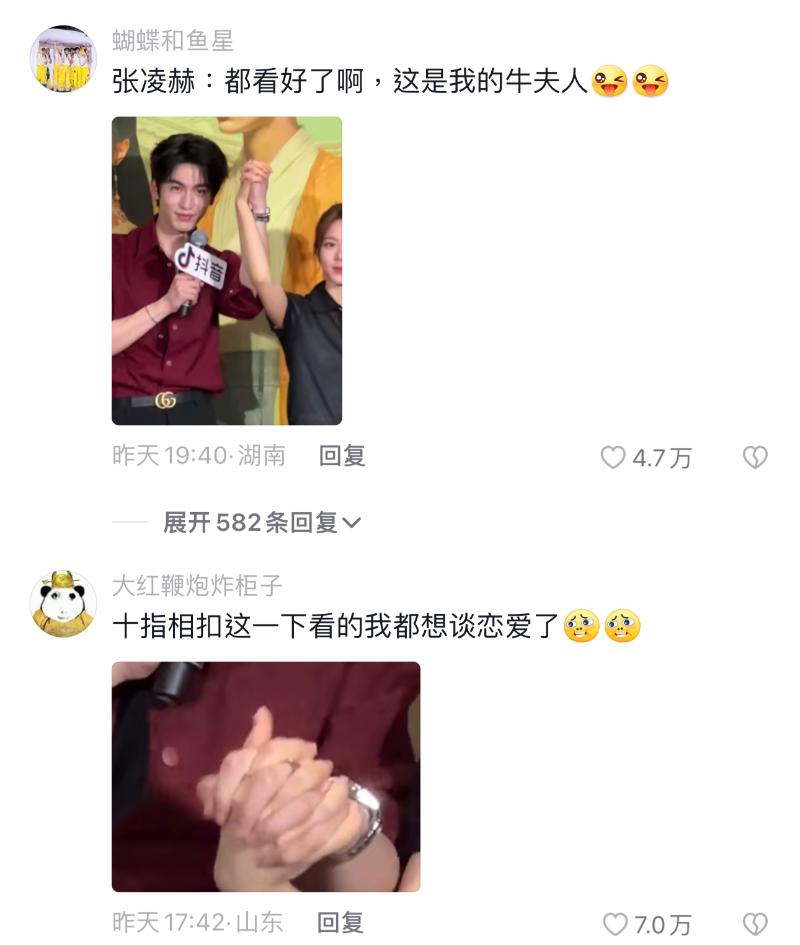Like 大红鞭炮炸柜子's comment with 7.0万 likes
The image size is (800, 945).
coord(614,924)
